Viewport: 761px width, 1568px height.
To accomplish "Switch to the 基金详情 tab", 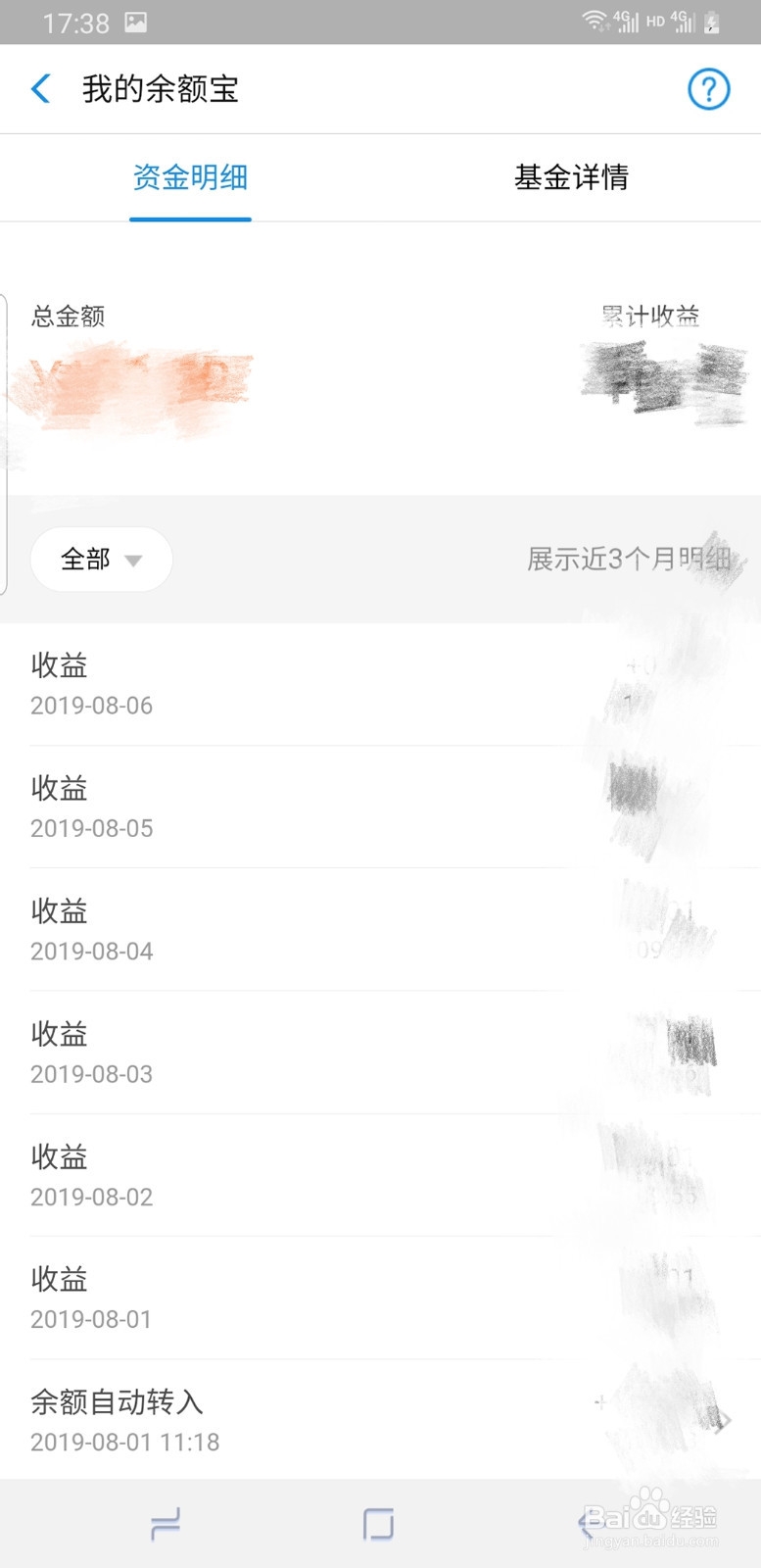I will 569,177.
